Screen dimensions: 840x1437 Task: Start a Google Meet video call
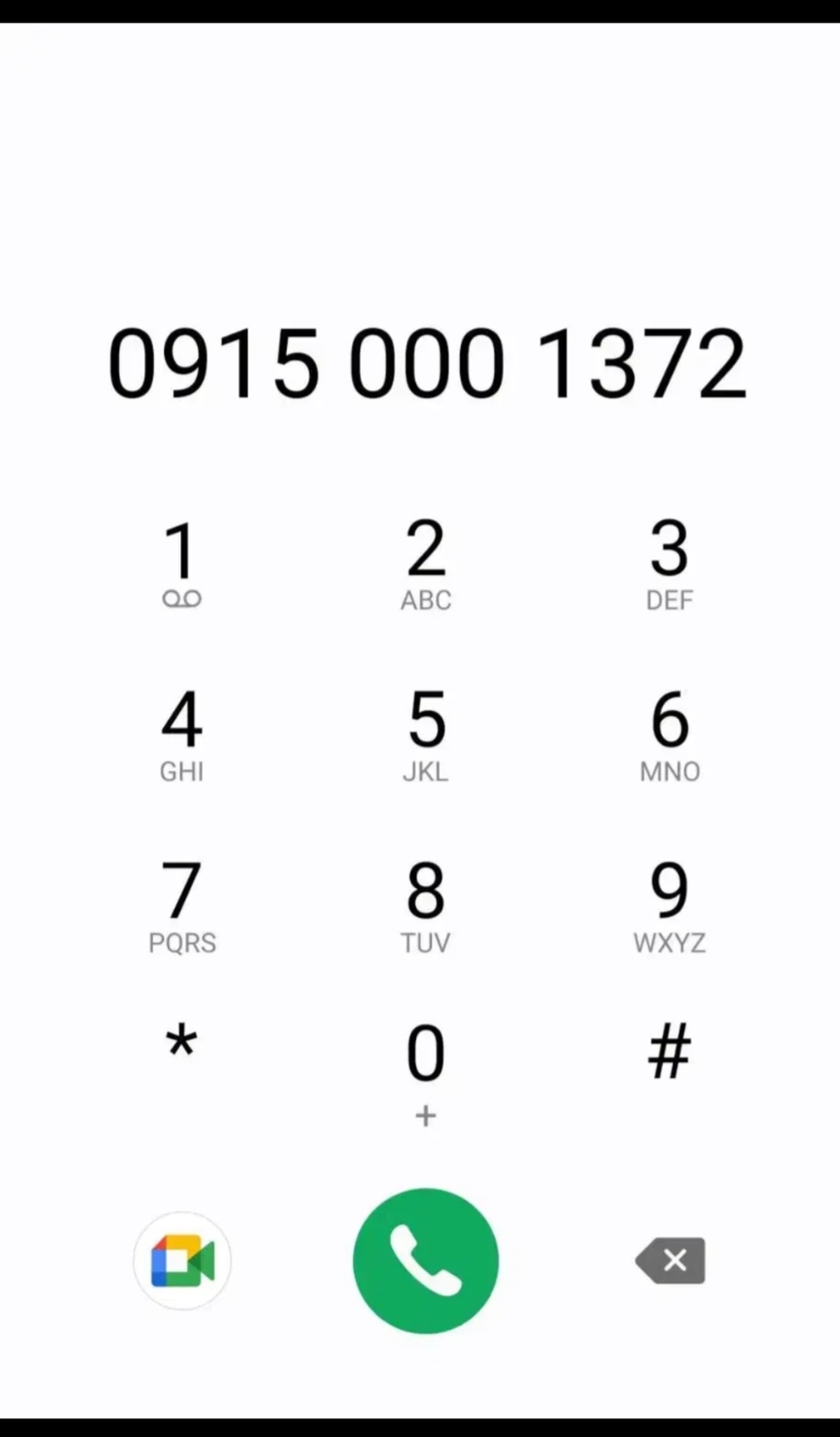182,1261
